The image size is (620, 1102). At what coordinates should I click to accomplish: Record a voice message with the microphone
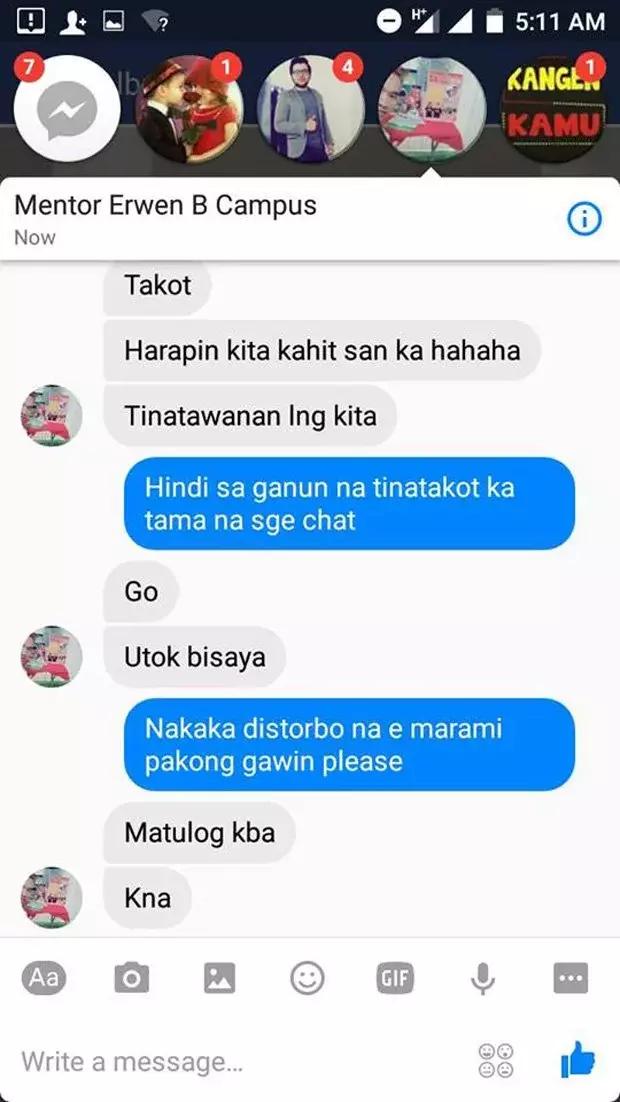pyautogui.click(x=483, y=978)
